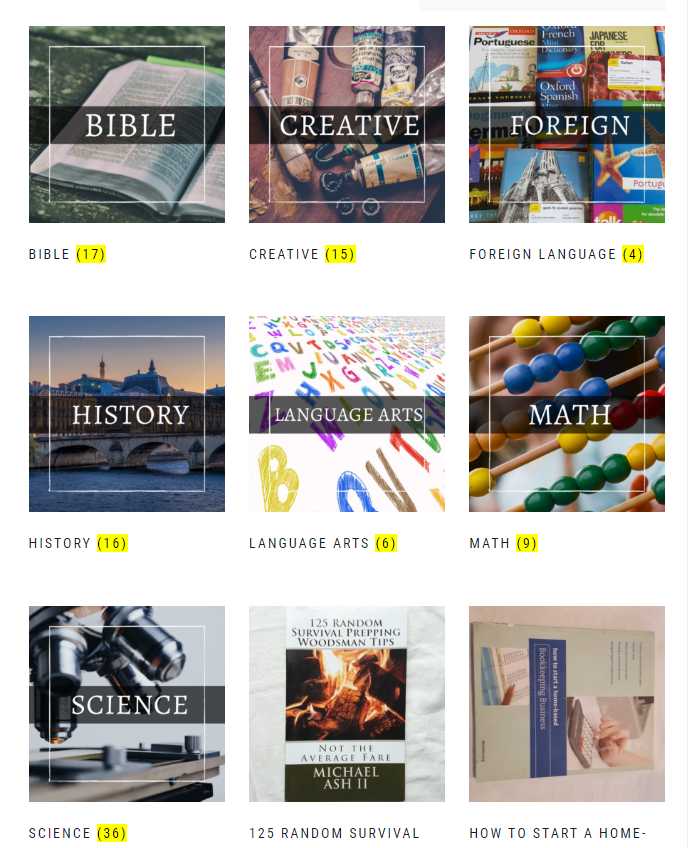Tap the BIBLE (17) text link

pyautogui.click(x=67, y=254)
